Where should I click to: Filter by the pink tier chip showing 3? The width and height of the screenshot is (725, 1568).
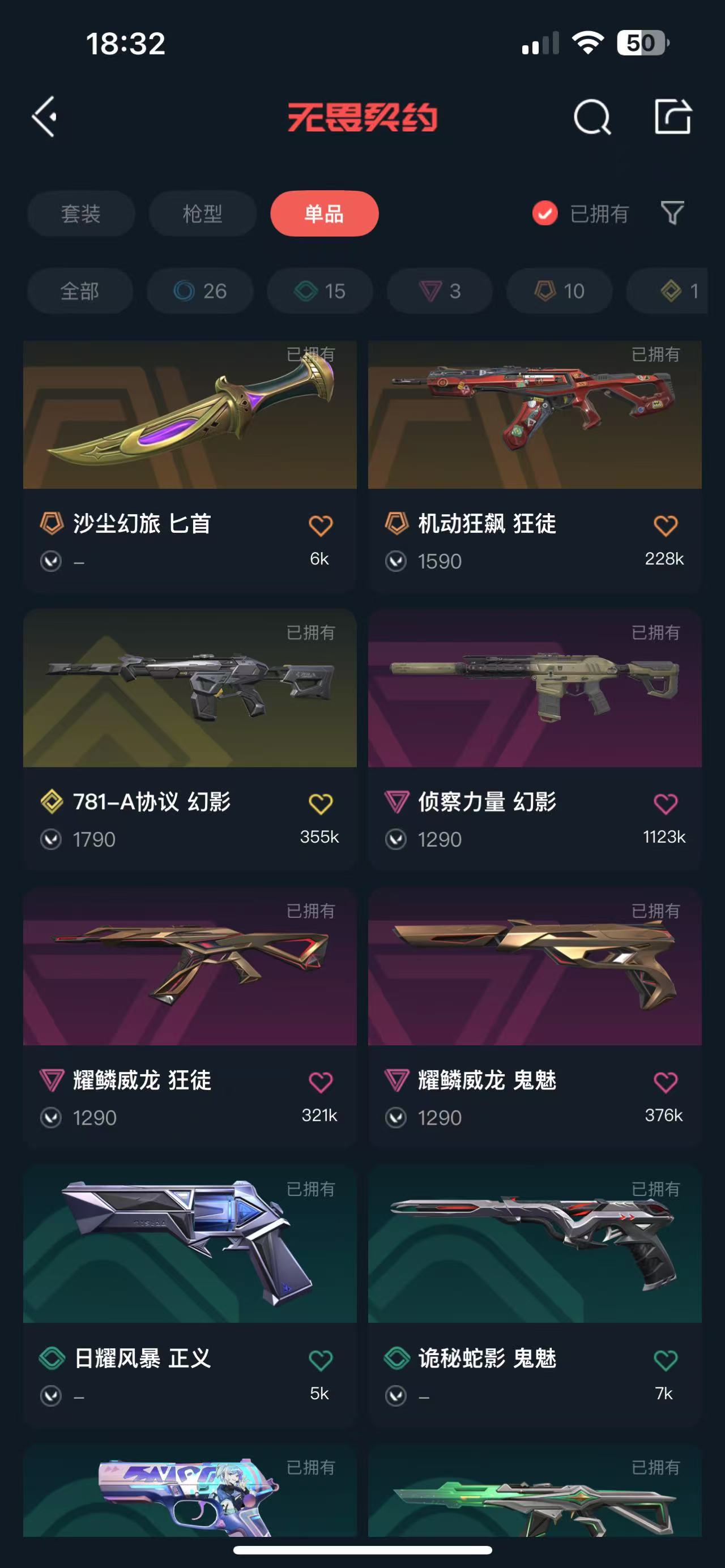[440, 291]
